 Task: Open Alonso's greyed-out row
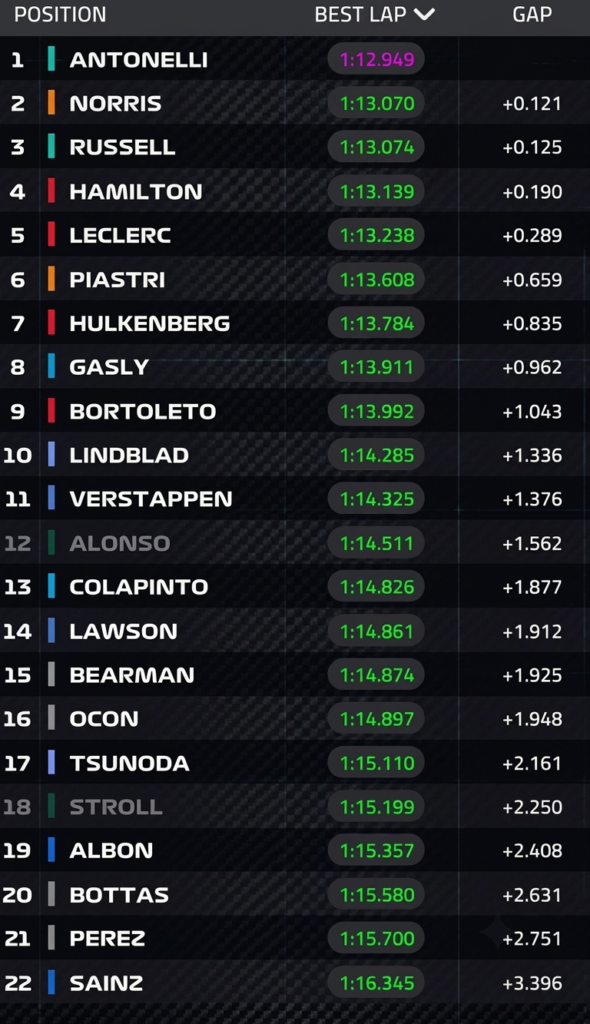[x=295, y=543]
